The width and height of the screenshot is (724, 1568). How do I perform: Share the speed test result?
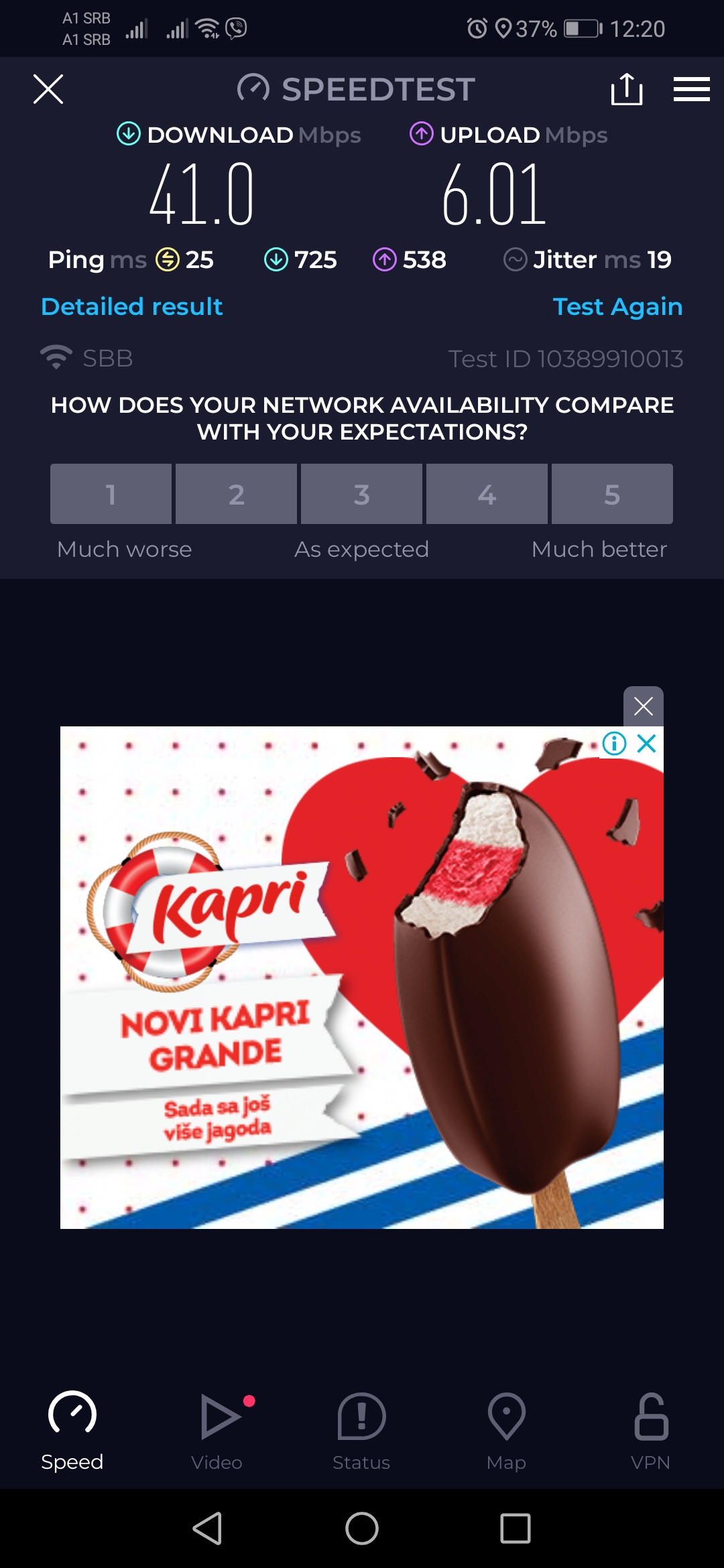click(627, 89)
